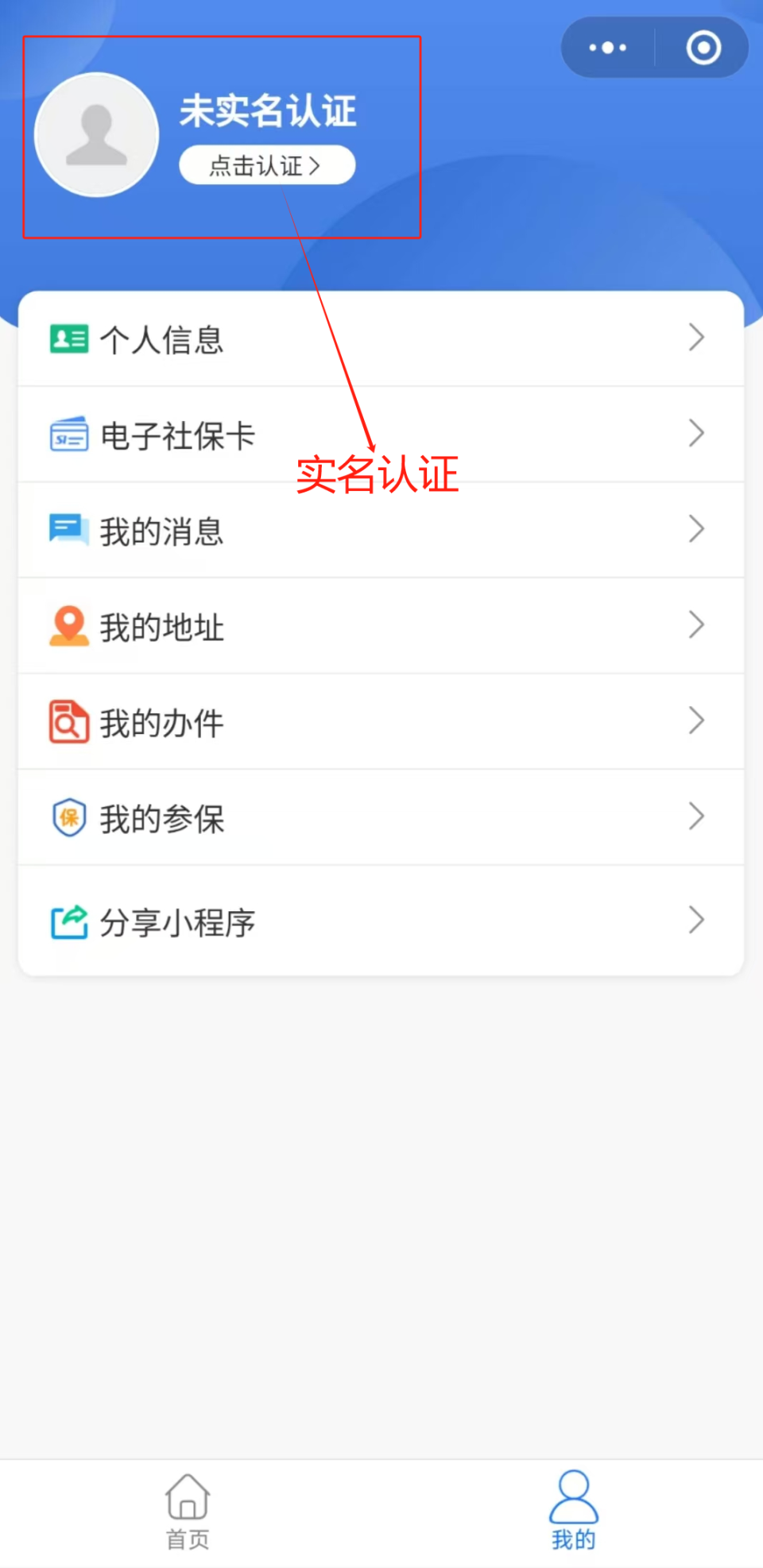Select the 电子社保卡 card icon

(68, 434)
